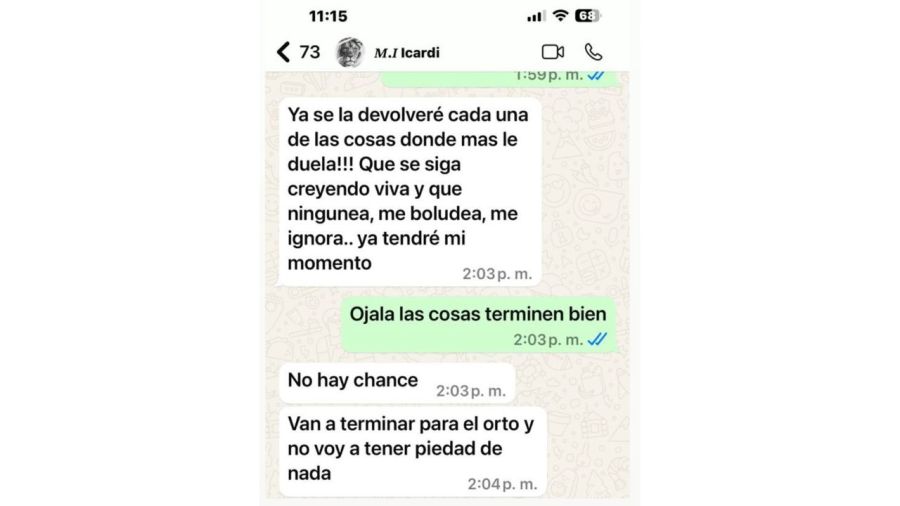Start a voice call with M.I Icardi
Screen dimensions: 900x506
(x=593, y=52)
